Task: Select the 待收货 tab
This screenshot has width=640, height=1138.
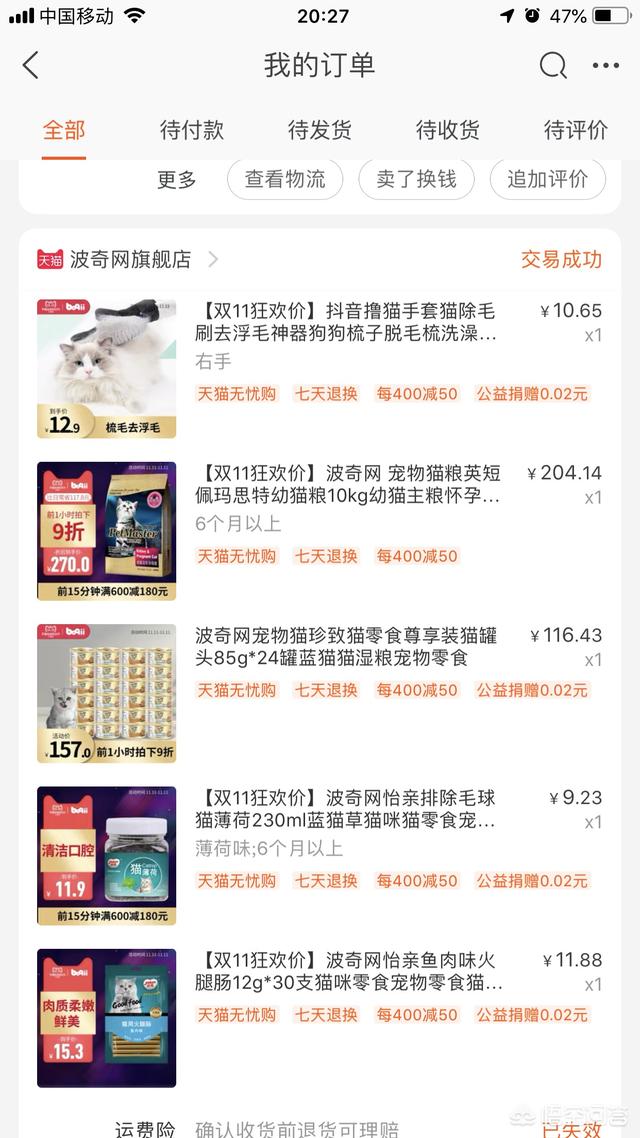Action: 447,130
